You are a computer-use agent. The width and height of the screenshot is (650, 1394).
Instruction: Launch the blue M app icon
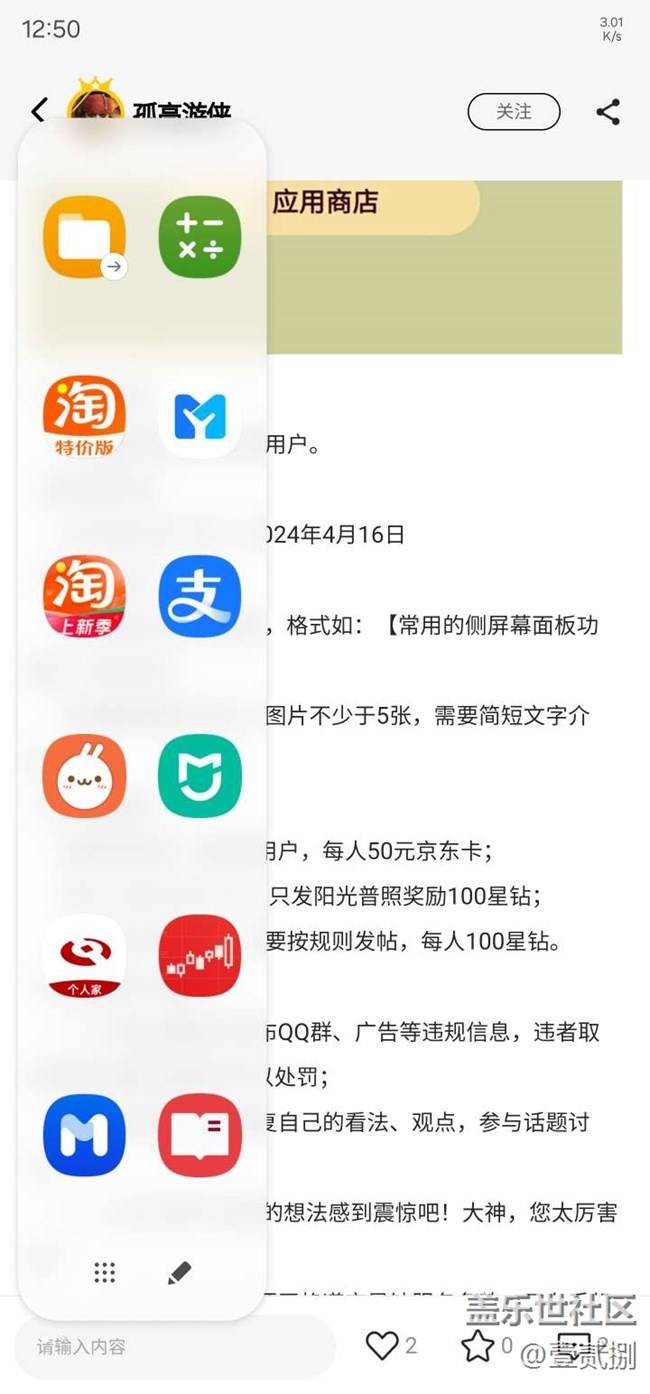[x=85, y=1136]
